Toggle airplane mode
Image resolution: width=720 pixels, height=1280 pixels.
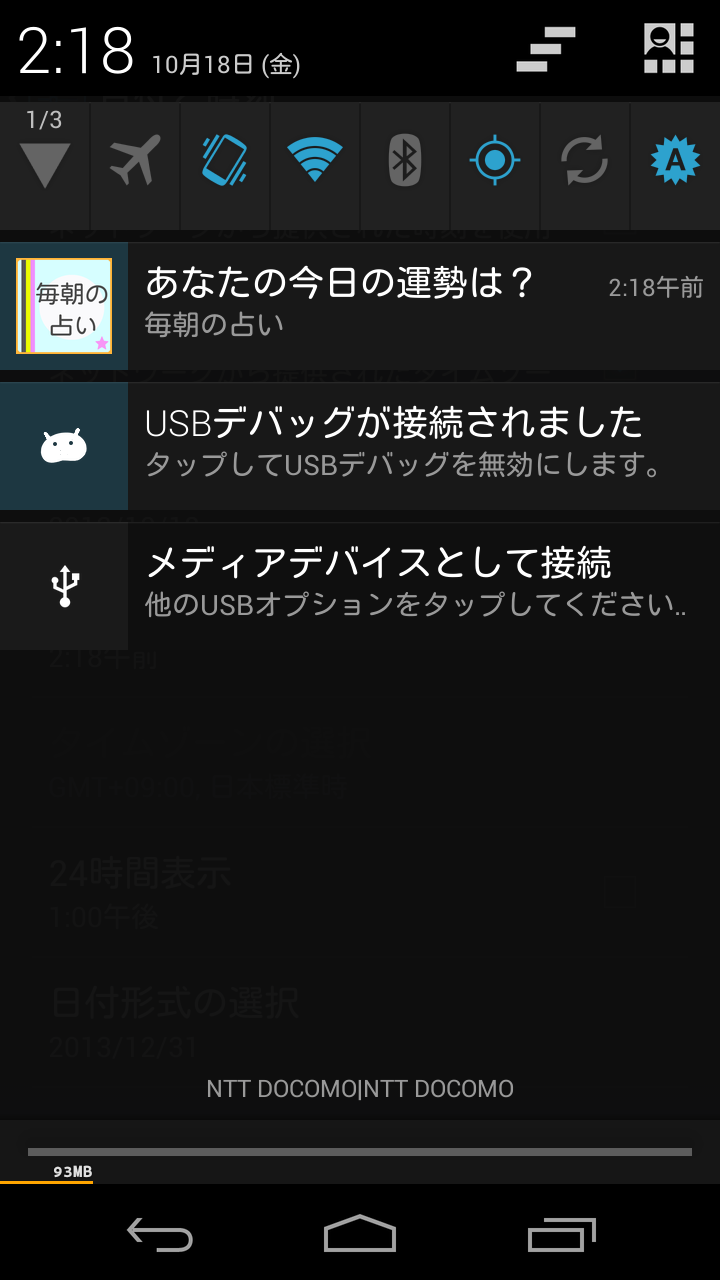(135, 160)
